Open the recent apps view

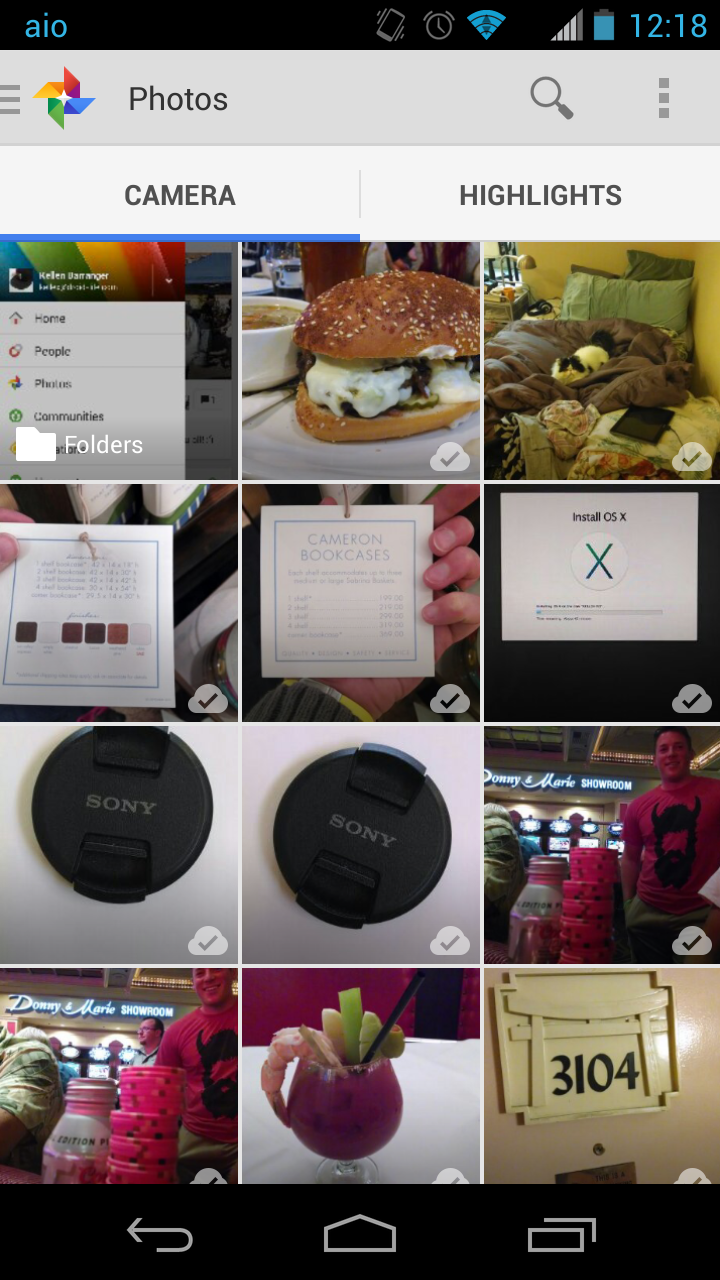(x=561, y=1235)
